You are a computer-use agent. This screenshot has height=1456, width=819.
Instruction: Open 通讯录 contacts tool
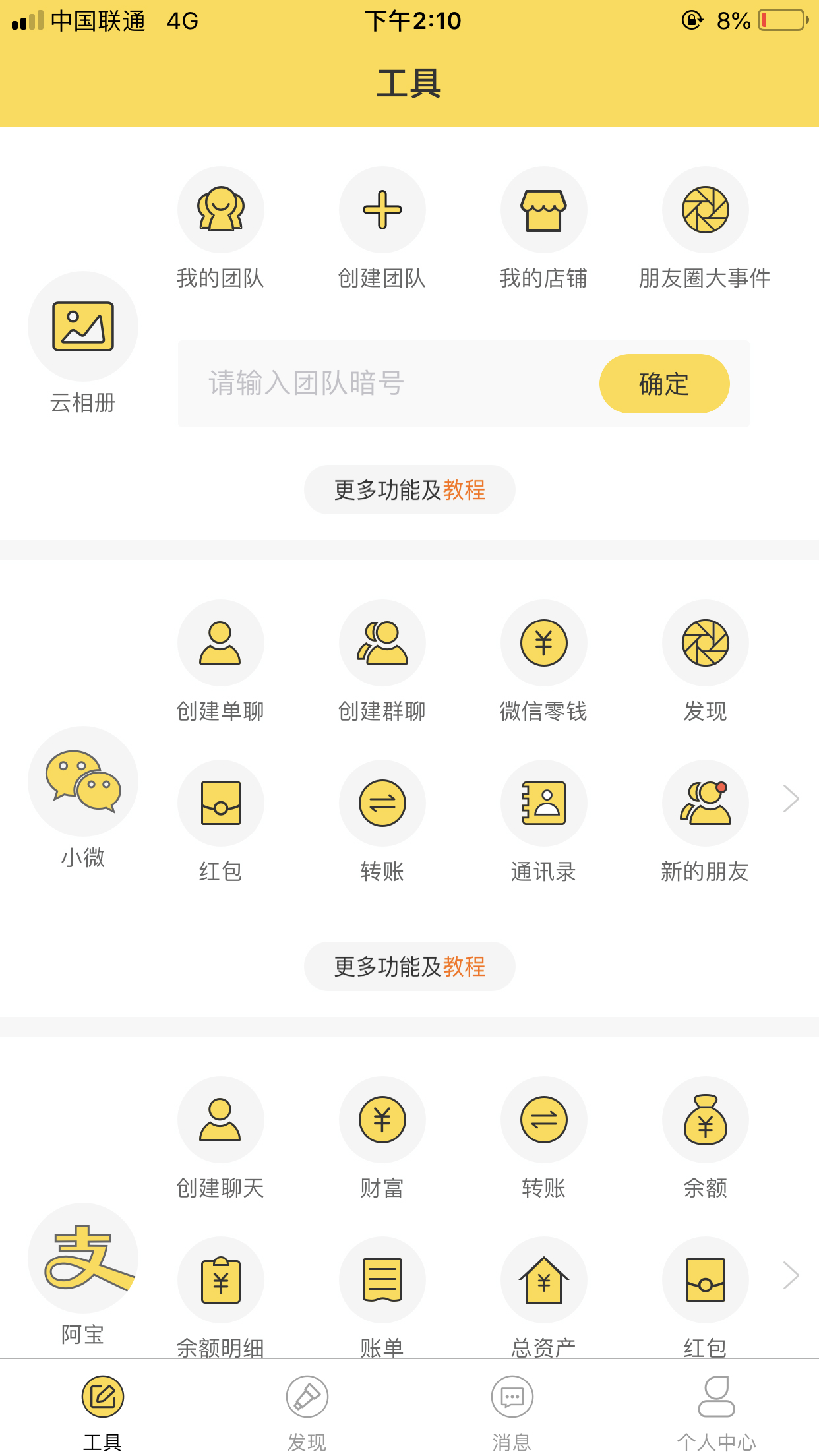click(x=543, y=804)
